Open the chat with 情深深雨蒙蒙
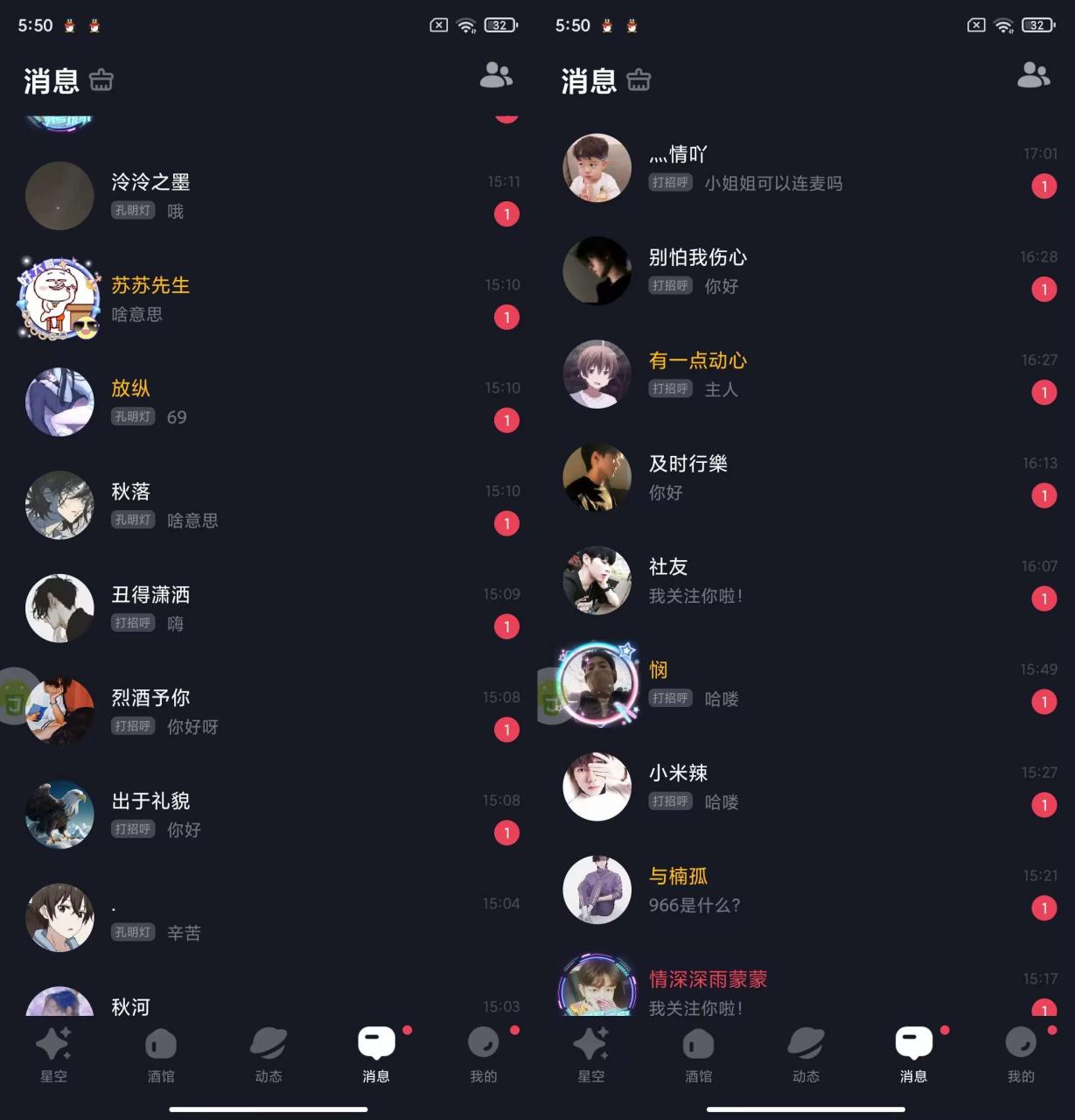This screenshot has height=1120, width=1075. [800, 992]
